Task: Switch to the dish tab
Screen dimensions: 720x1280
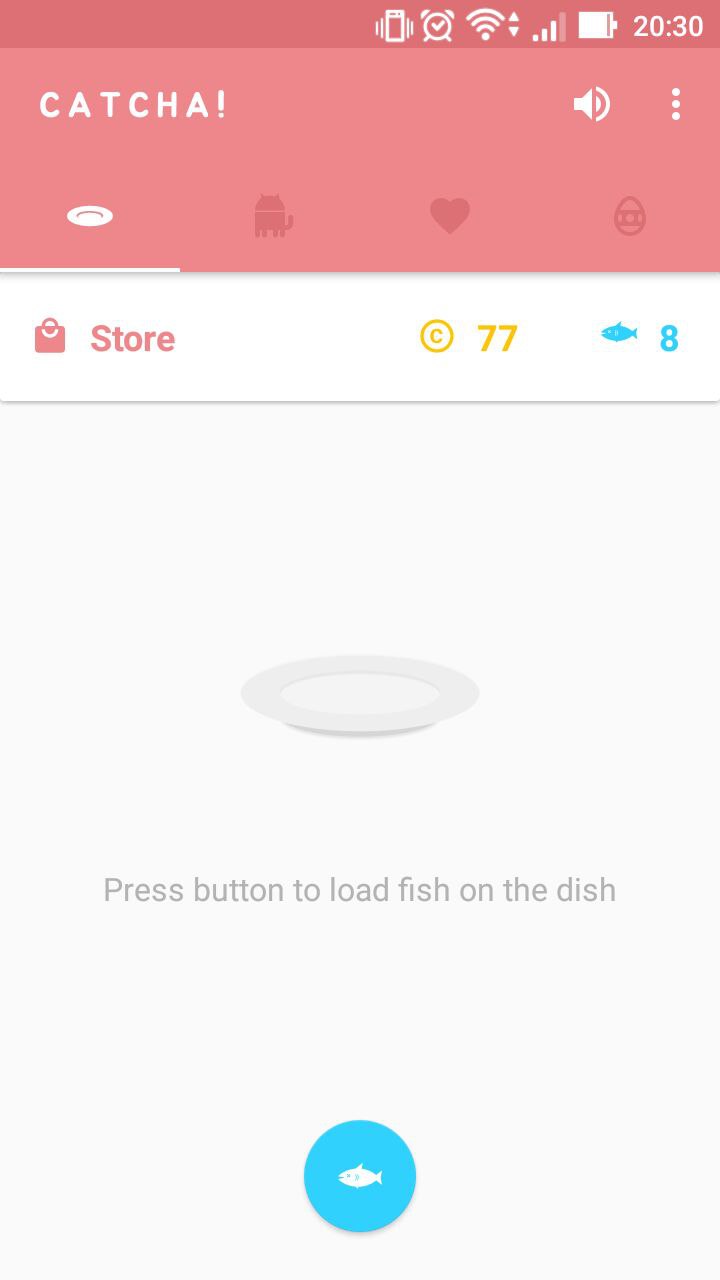Action: coord(90,216)
